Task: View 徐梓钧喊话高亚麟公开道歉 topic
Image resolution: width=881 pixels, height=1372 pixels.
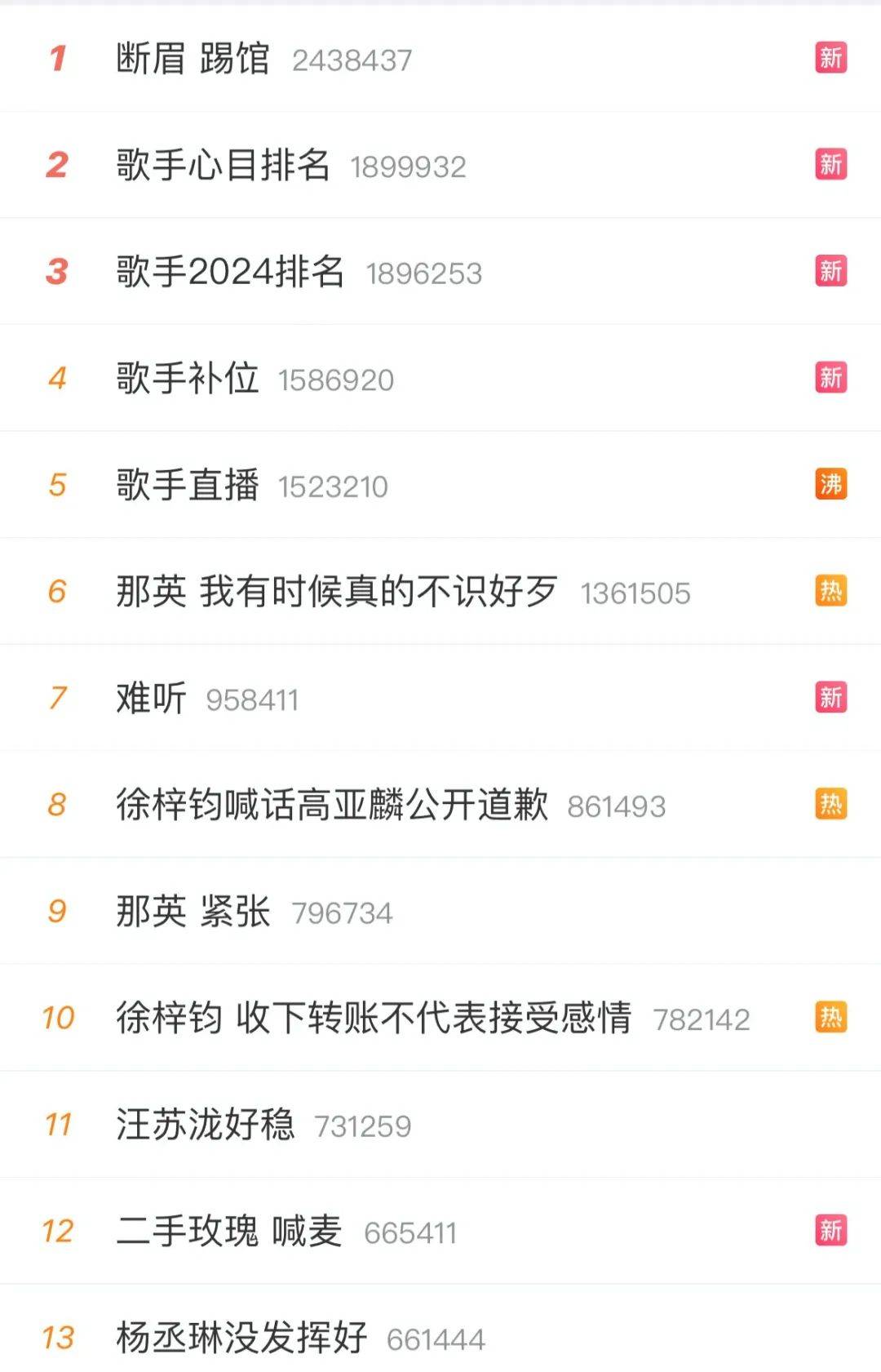Action: [331, 805]
